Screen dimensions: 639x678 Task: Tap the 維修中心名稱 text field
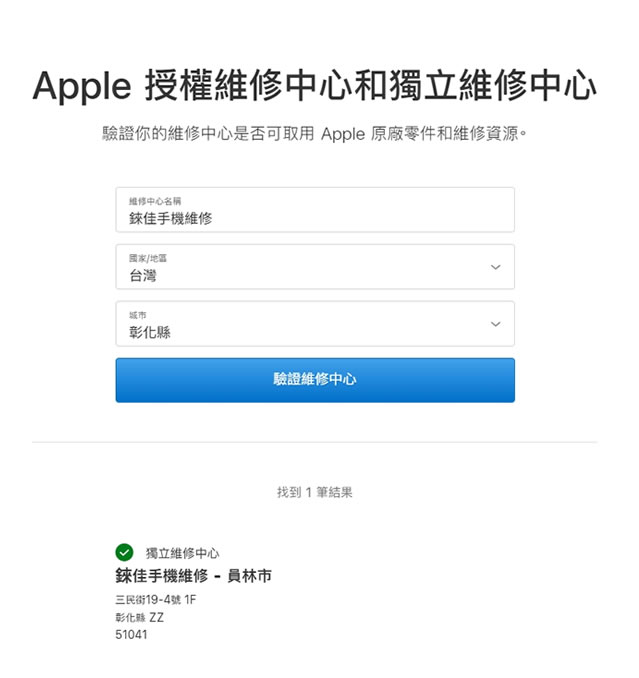tap(315, 210)
